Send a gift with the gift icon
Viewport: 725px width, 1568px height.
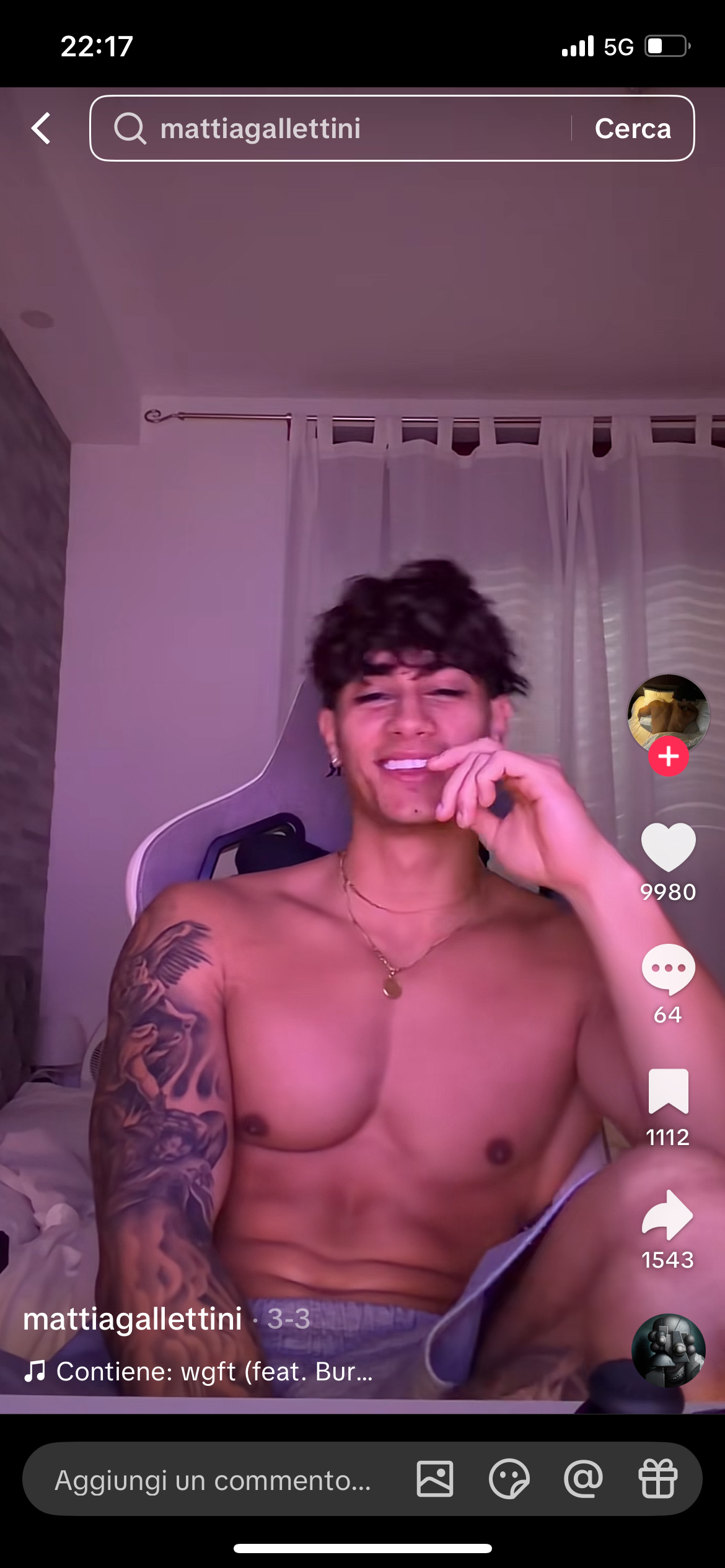[x=657, y=1479]
